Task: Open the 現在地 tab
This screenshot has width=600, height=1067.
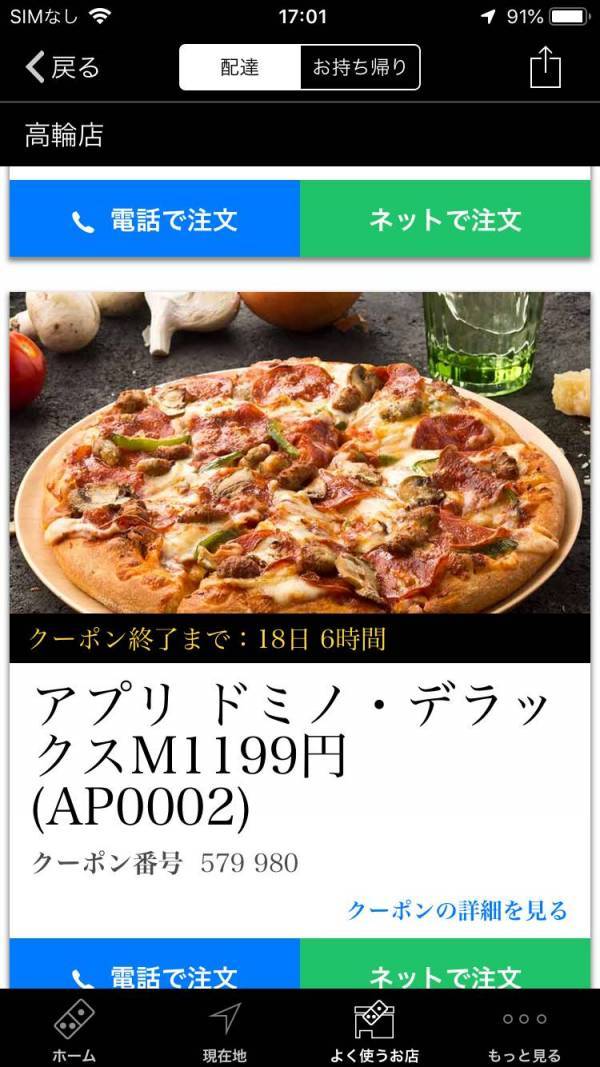Action: pos(224,1030)
